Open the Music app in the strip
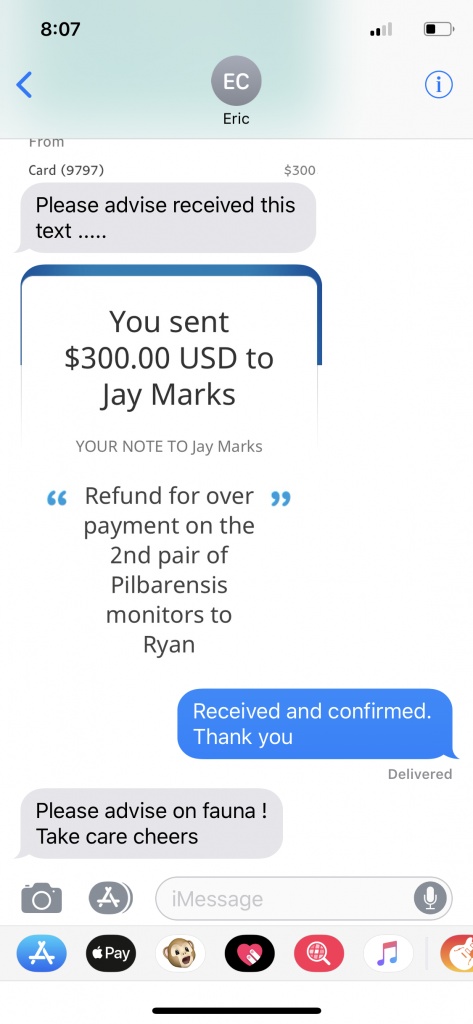 388,953
